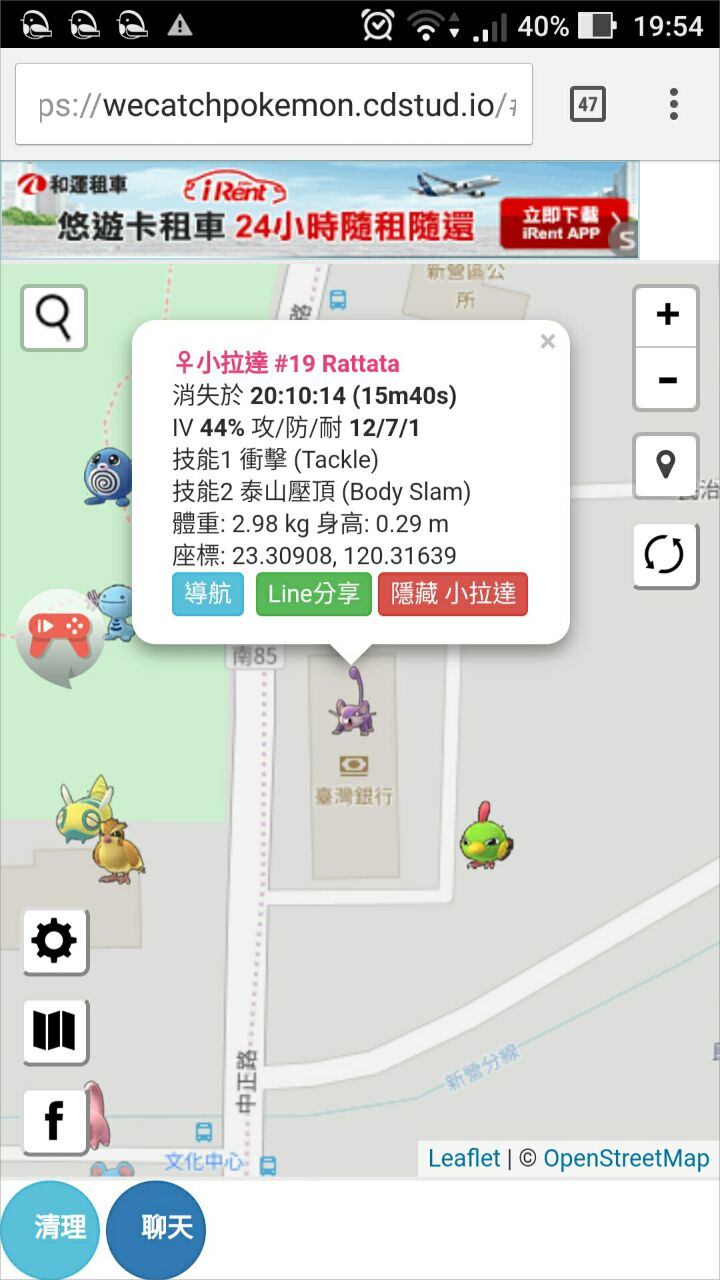Viewport: 720px width, 1280px height.
Task: Open the 聊天 chat button
Action: point(157,1229)
